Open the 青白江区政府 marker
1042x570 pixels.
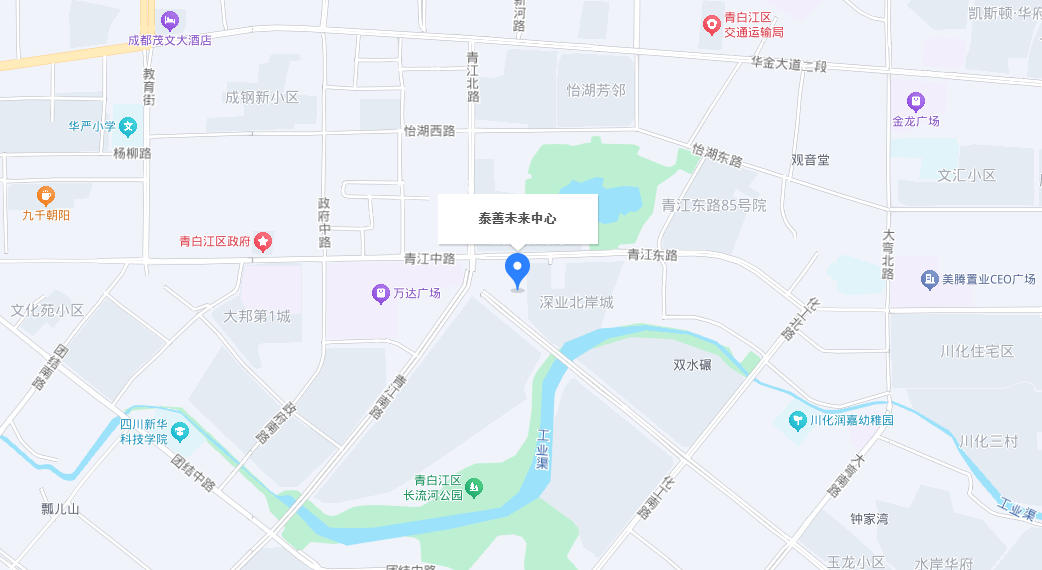coord(262,241)
